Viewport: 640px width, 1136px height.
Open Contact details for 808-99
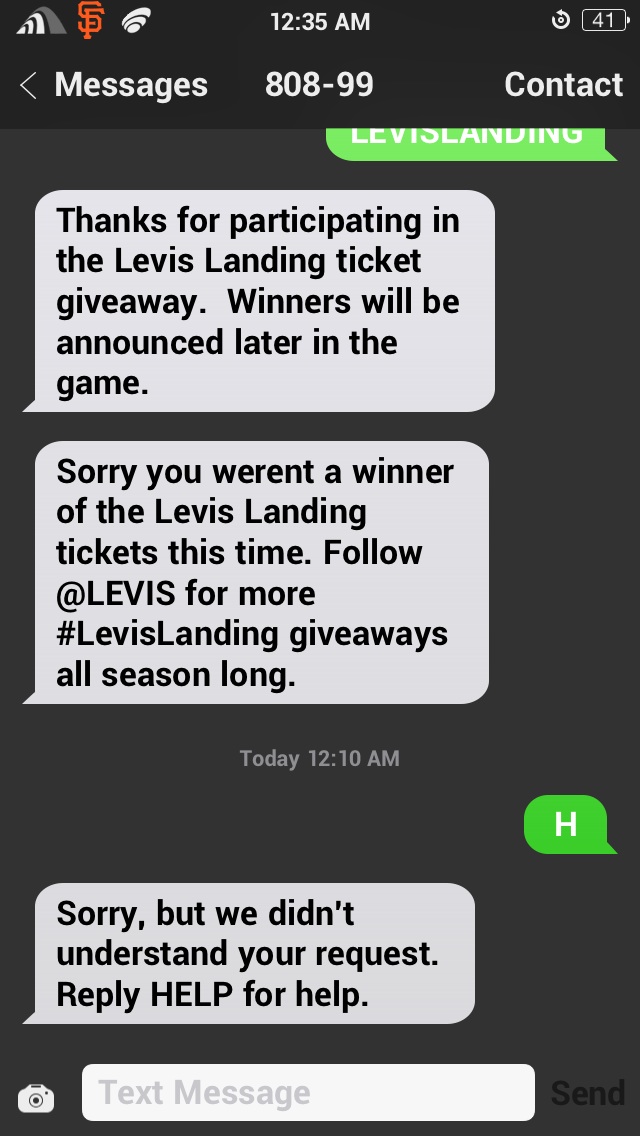pos(563,85)
